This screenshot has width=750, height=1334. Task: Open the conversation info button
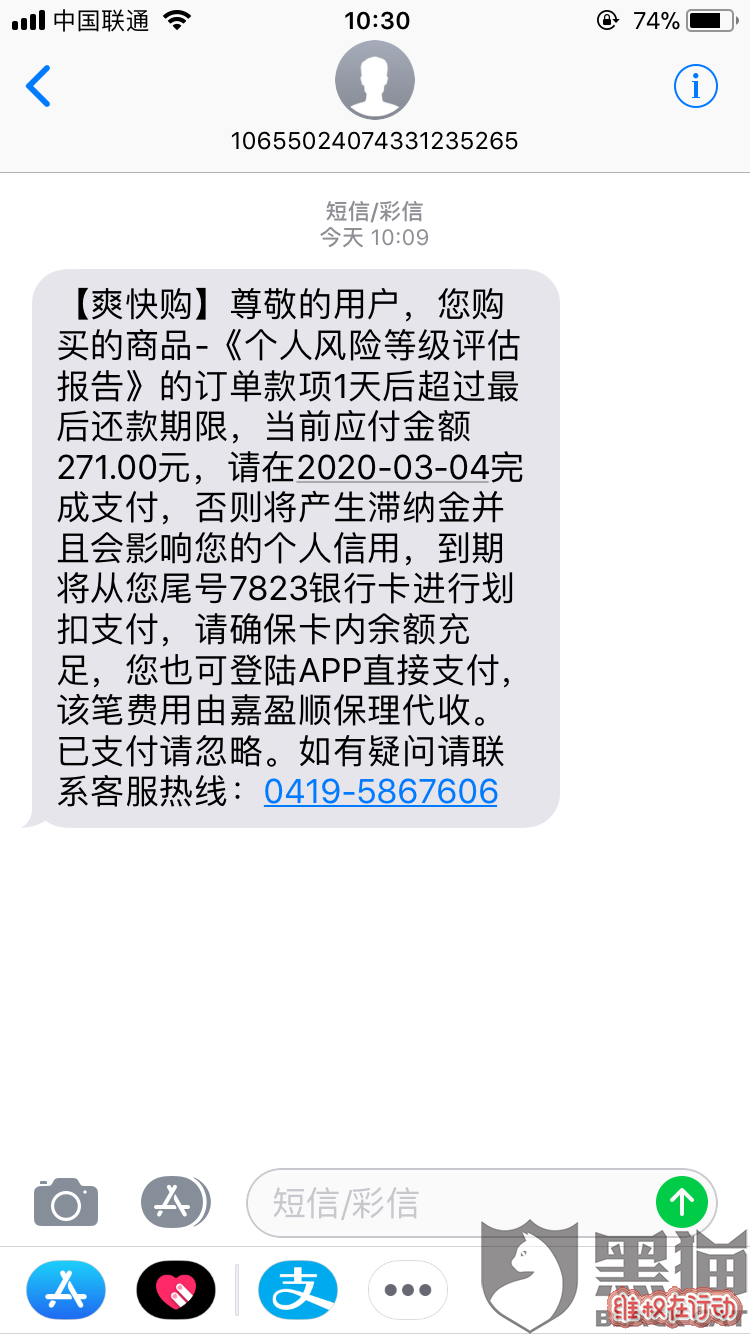coord(695,87)
